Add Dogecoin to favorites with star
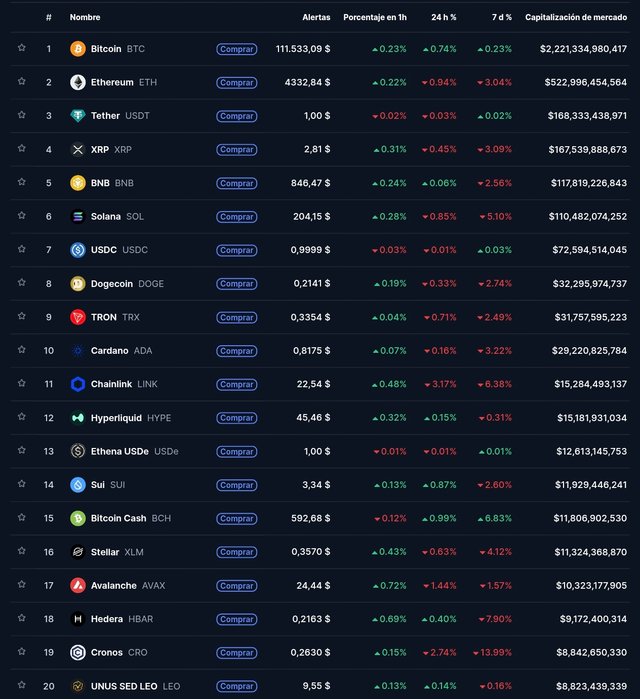This screenshot has width=640, height=699. (21, 283)
